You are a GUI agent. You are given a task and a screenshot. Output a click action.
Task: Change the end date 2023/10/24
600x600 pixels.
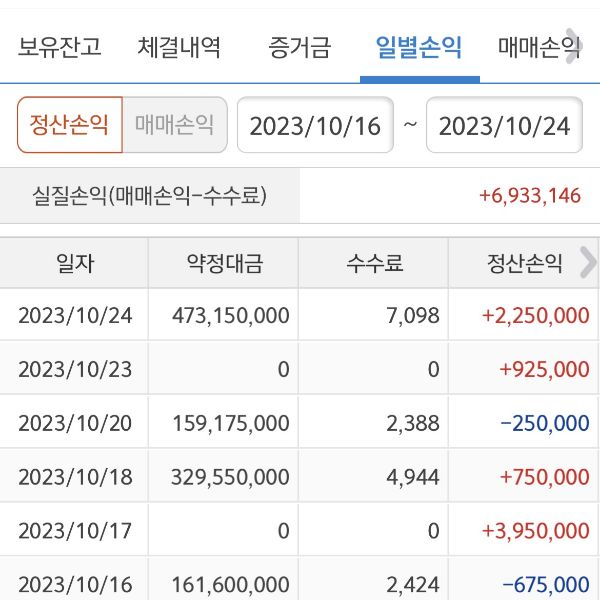click(x=504, y=125)
